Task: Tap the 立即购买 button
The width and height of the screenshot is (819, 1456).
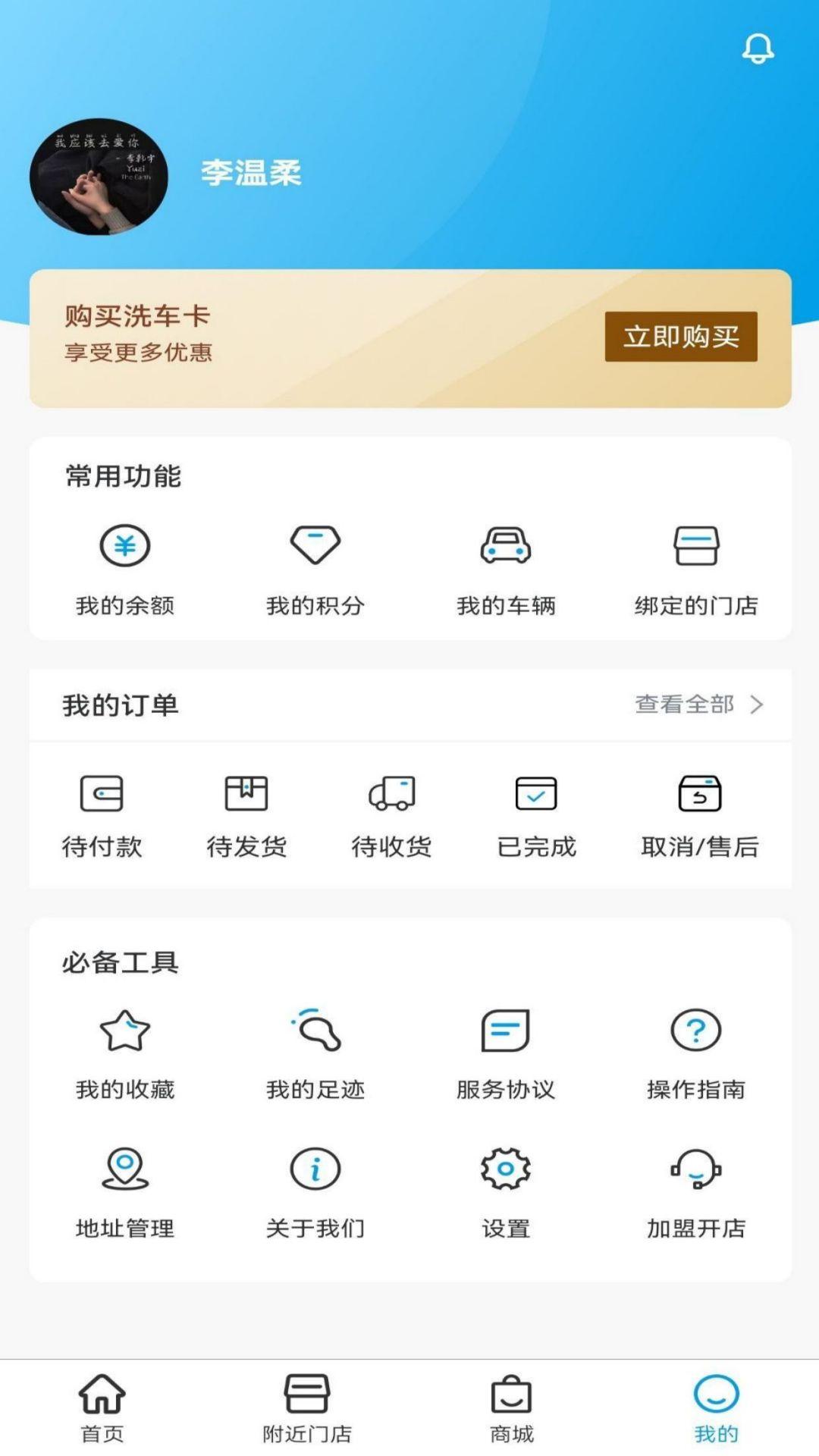Action: 680,337
